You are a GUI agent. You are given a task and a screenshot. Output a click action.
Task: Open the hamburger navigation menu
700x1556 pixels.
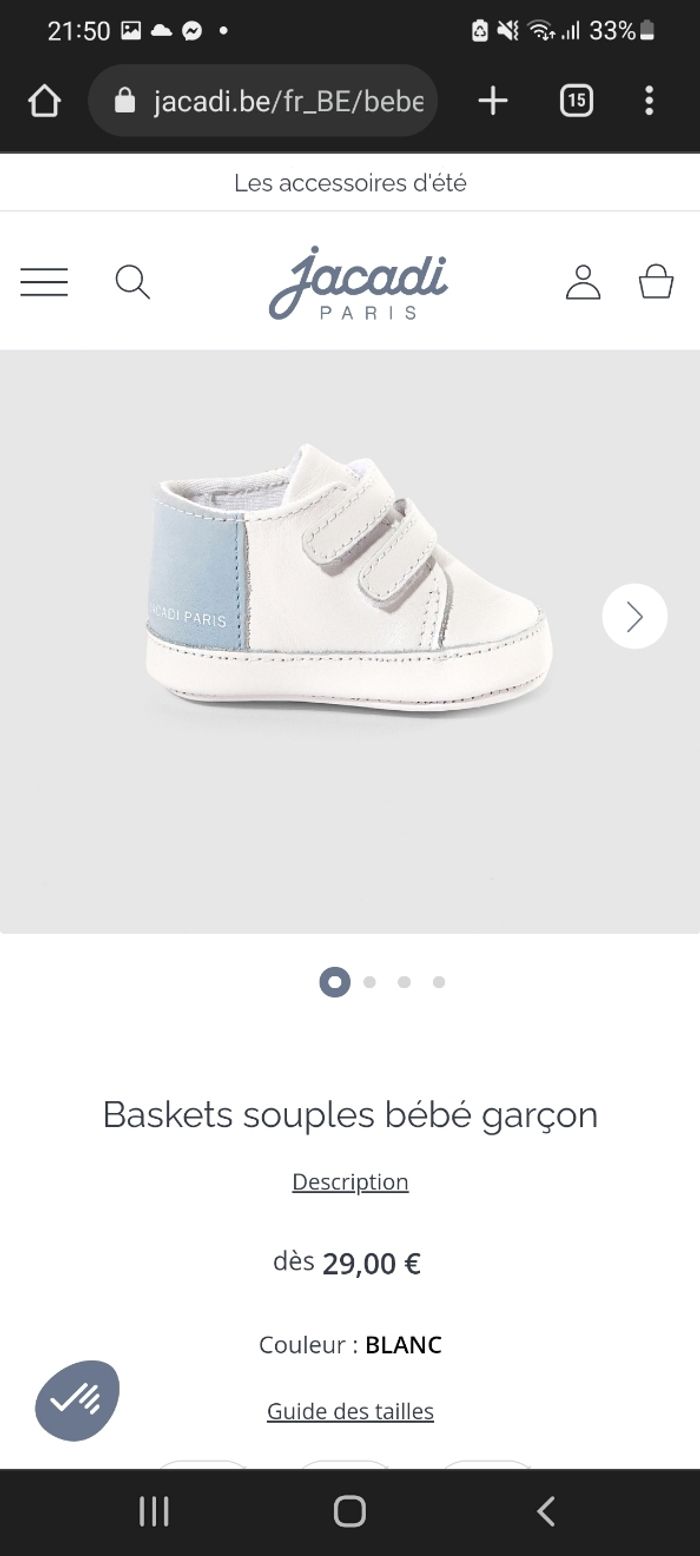44,282
